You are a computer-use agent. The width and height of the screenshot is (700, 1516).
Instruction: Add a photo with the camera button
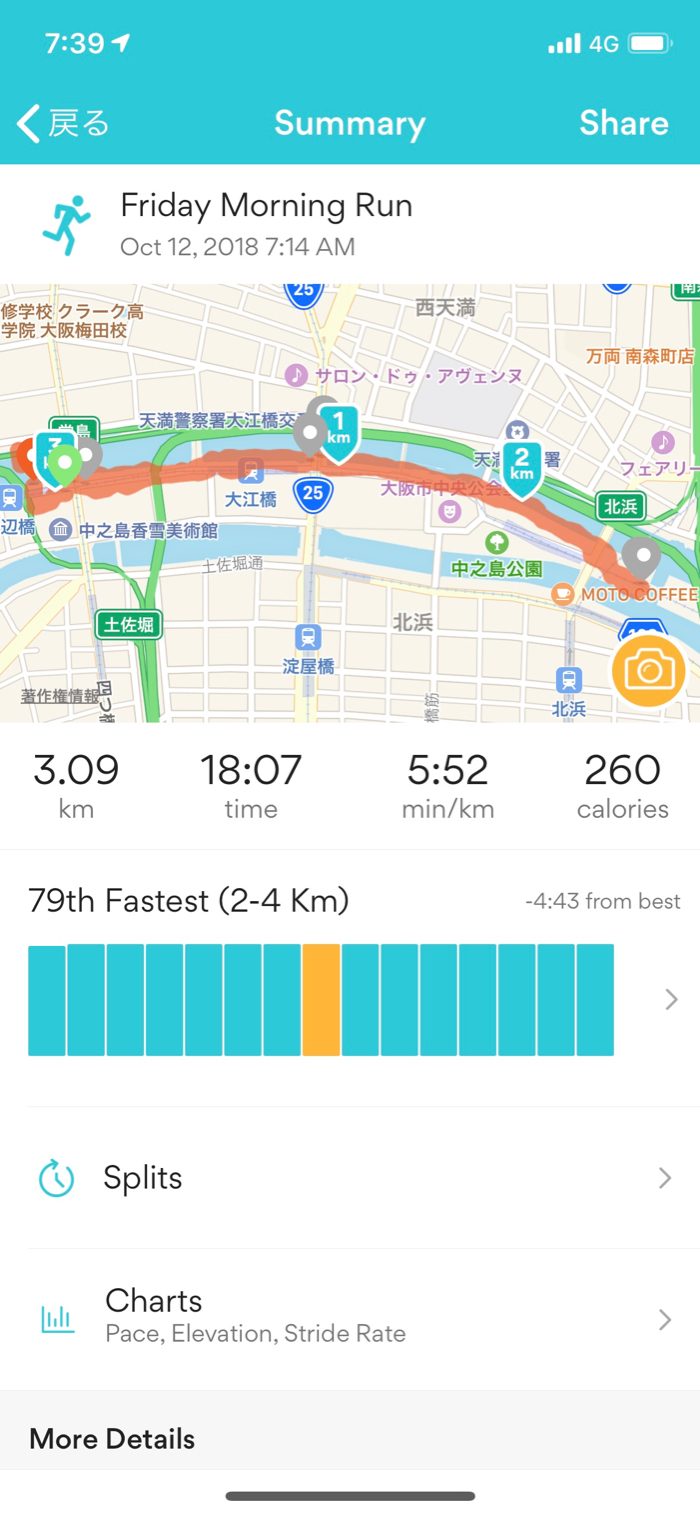tap(649, 671)
